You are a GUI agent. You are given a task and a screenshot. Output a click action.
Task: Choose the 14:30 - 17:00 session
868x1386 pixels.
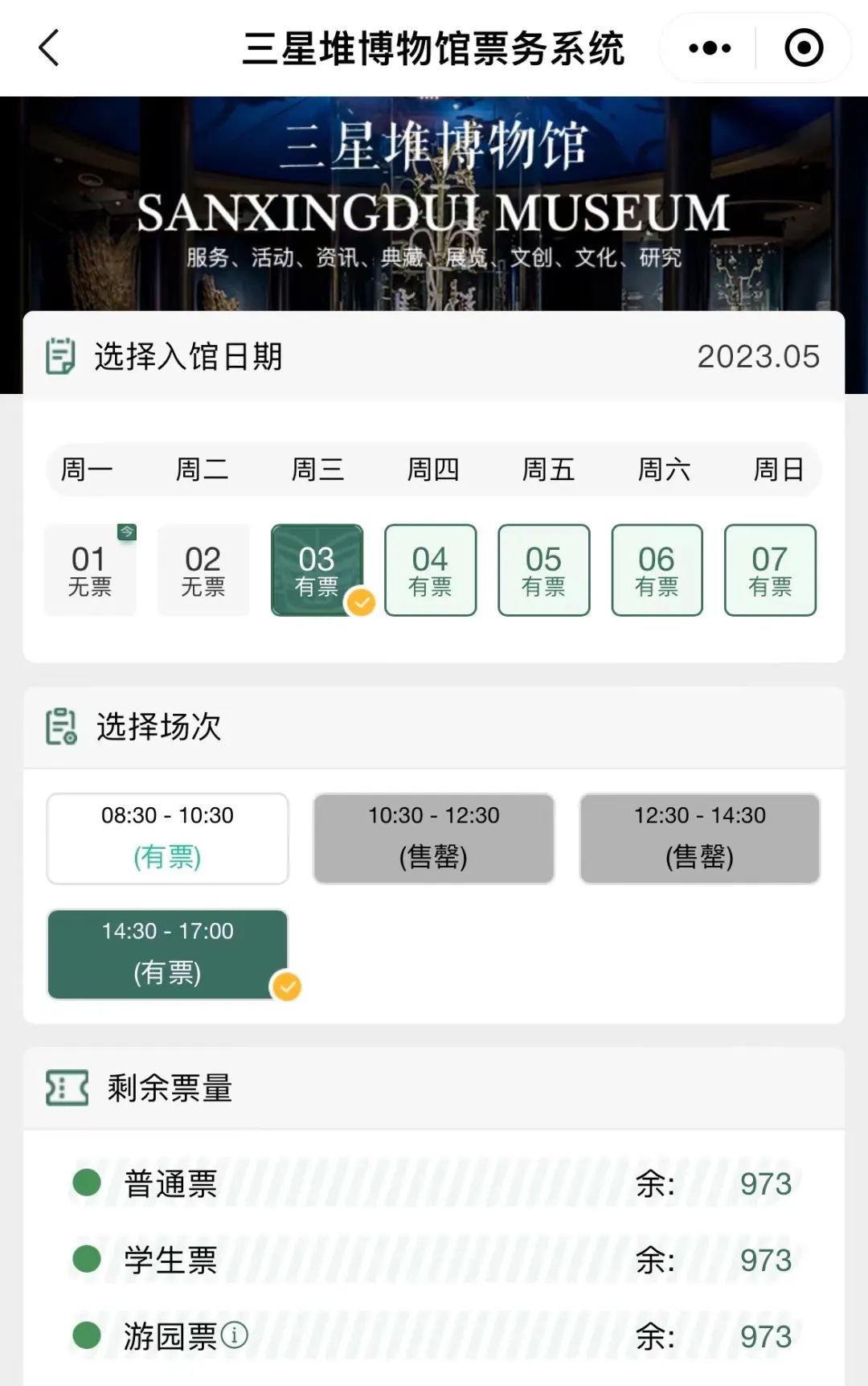point(167,953)
